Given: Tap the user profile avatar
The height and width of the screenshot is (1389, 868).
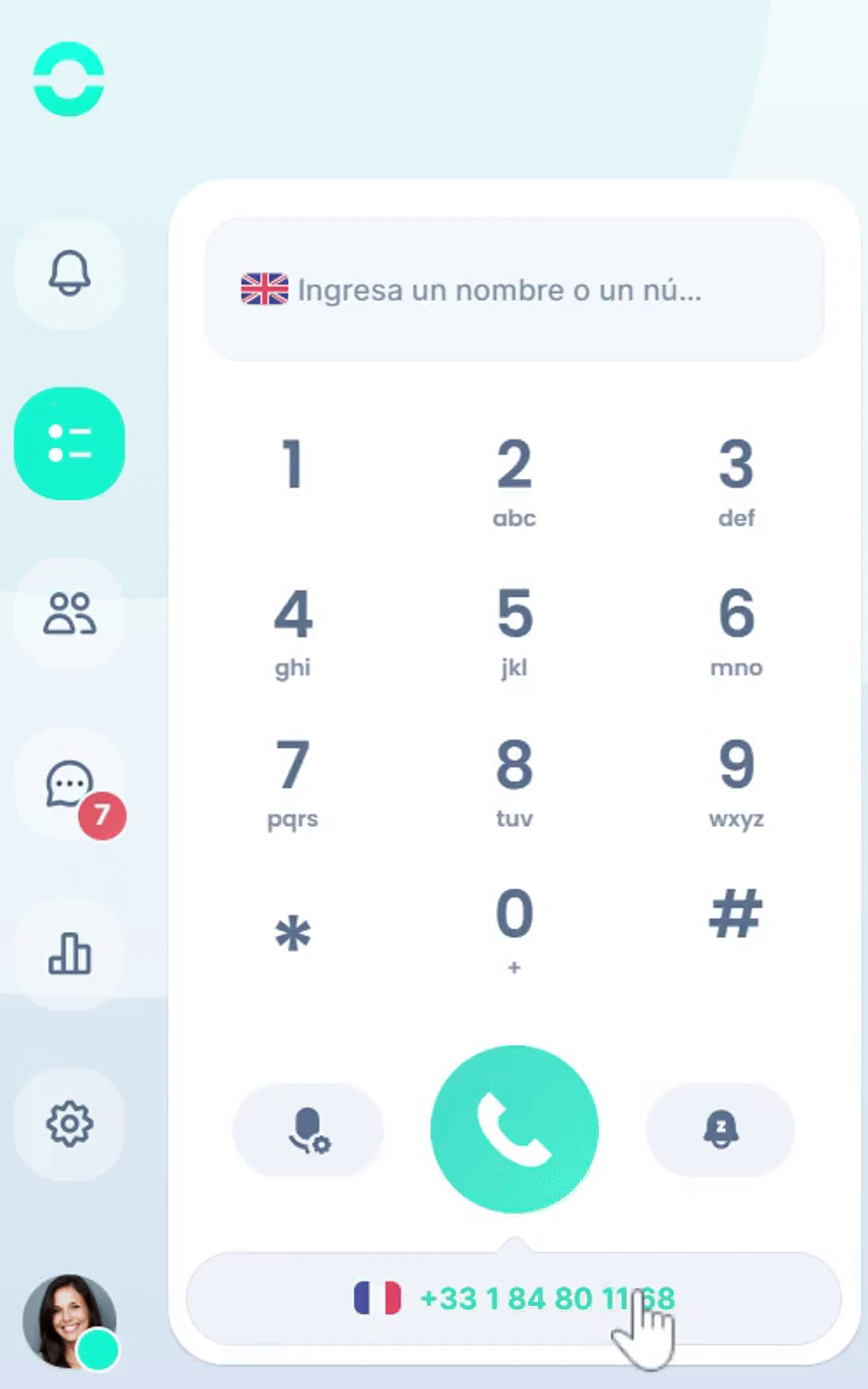Looking at the screenshot, I should (69, 1321).
